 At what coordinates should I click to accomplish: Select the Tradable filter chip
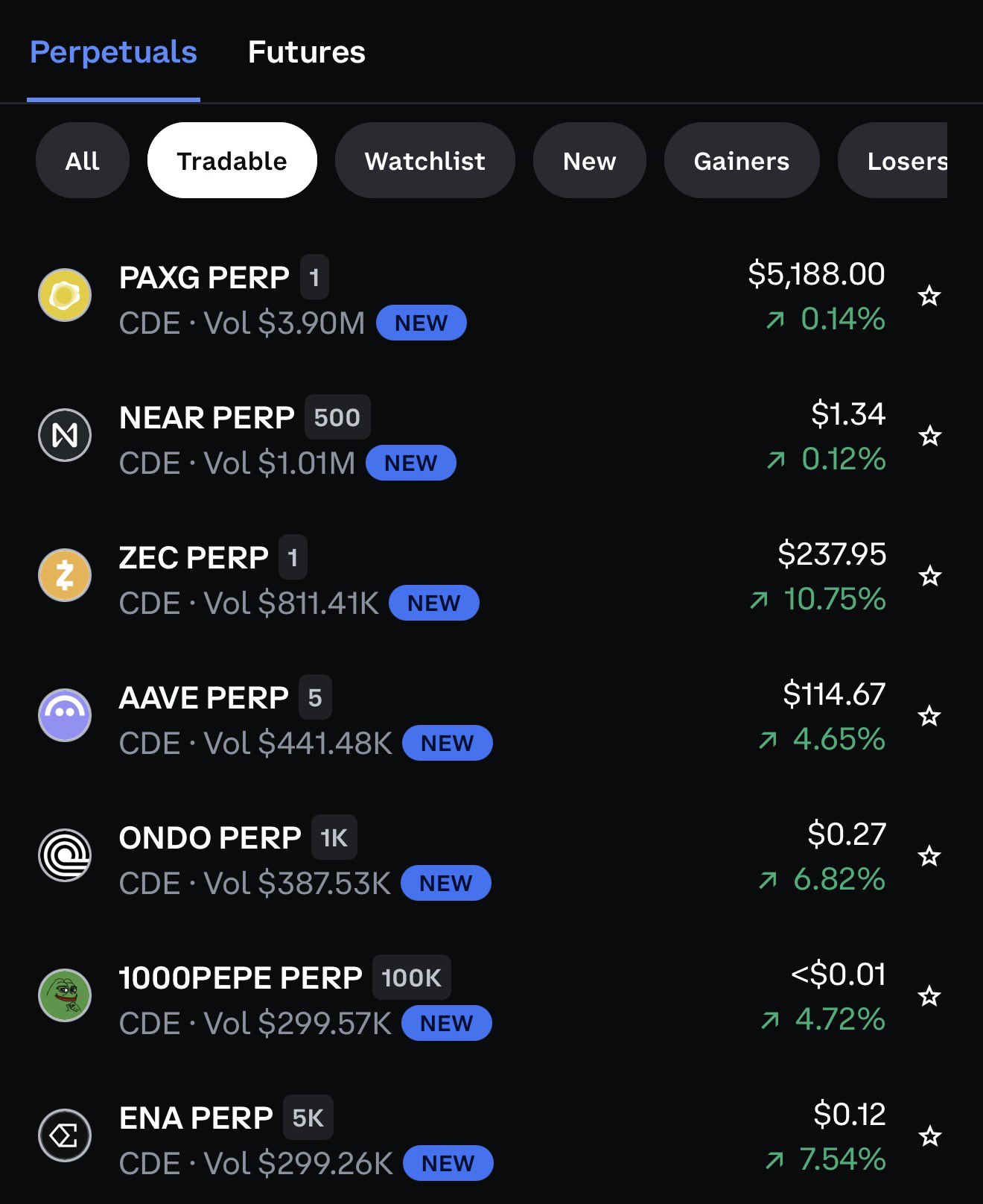tap(232, 161)
